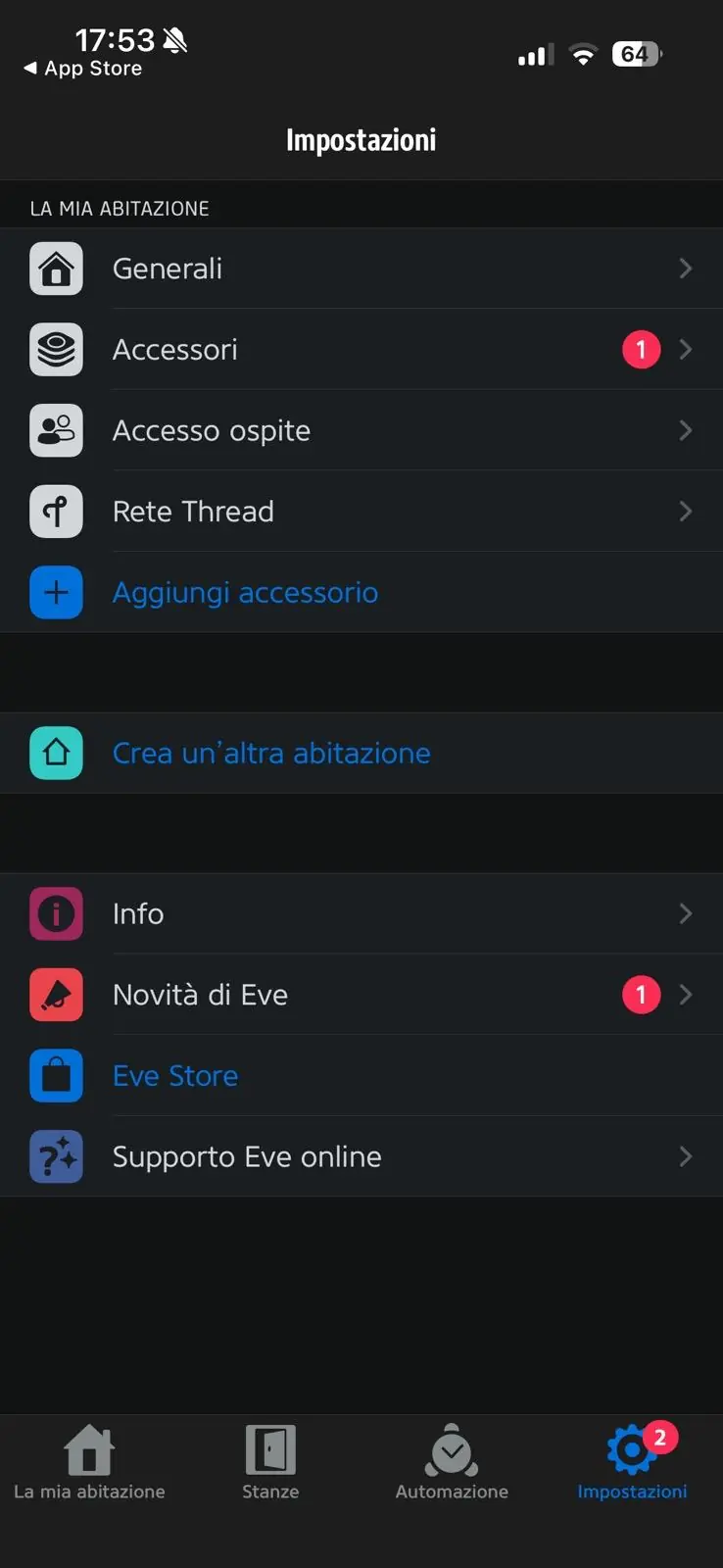Tap the Novità di Eve megaphone icon

coord(56,994)
